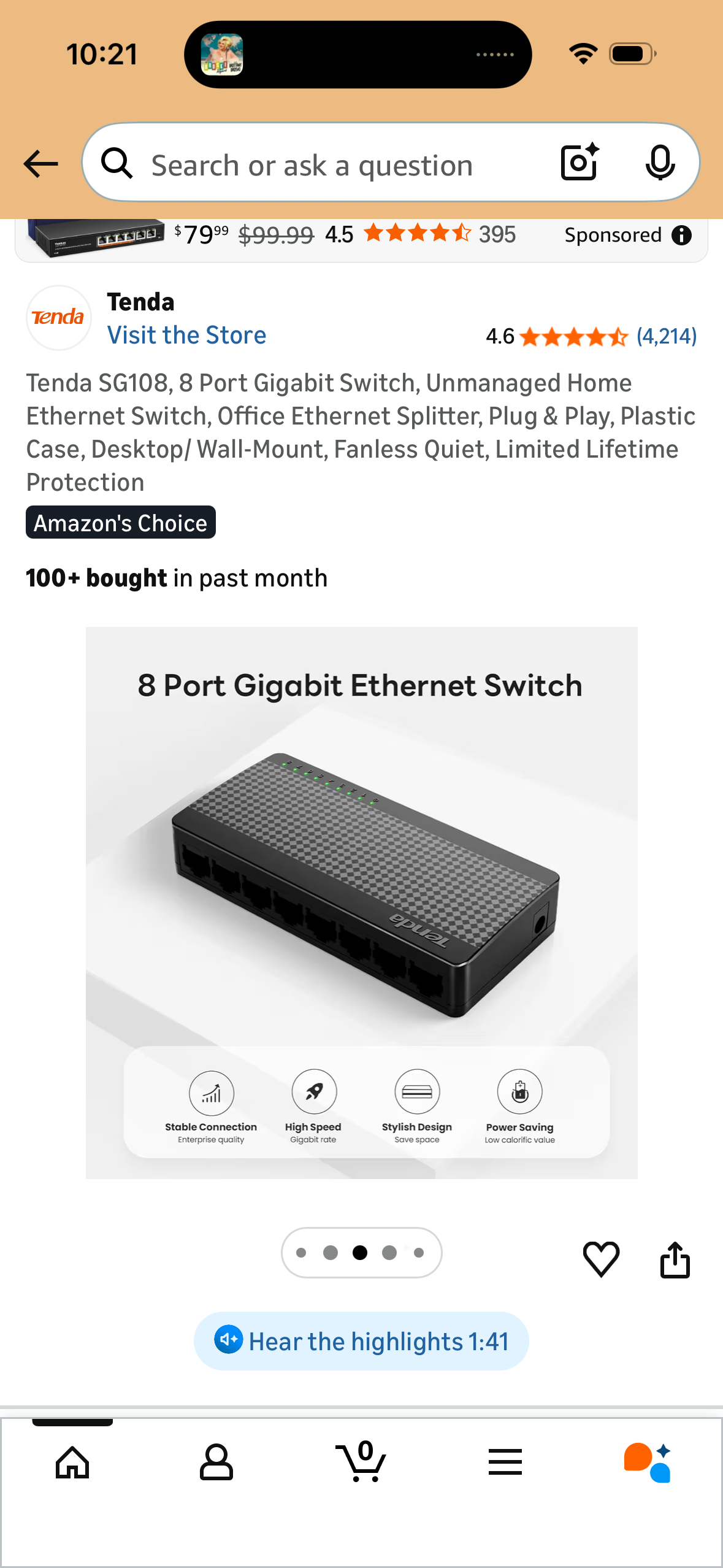The height and width of the screenshot is (1568, 723).
Task: Tap the Amazon's Choice badge
Action: [x=121, y=523]
